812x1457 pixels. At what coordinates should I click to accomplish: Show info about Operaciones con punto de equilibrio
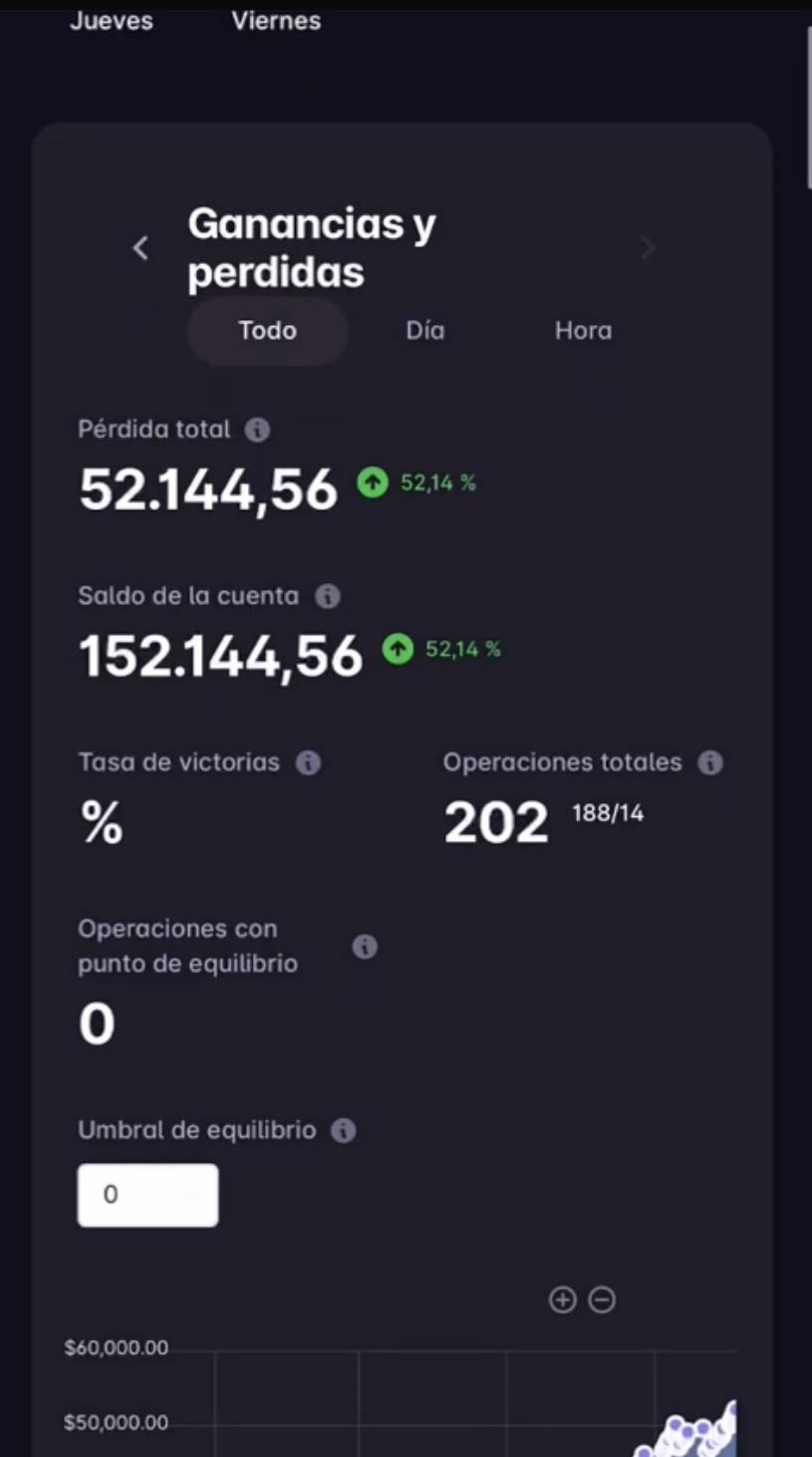[x=365, y=947]
